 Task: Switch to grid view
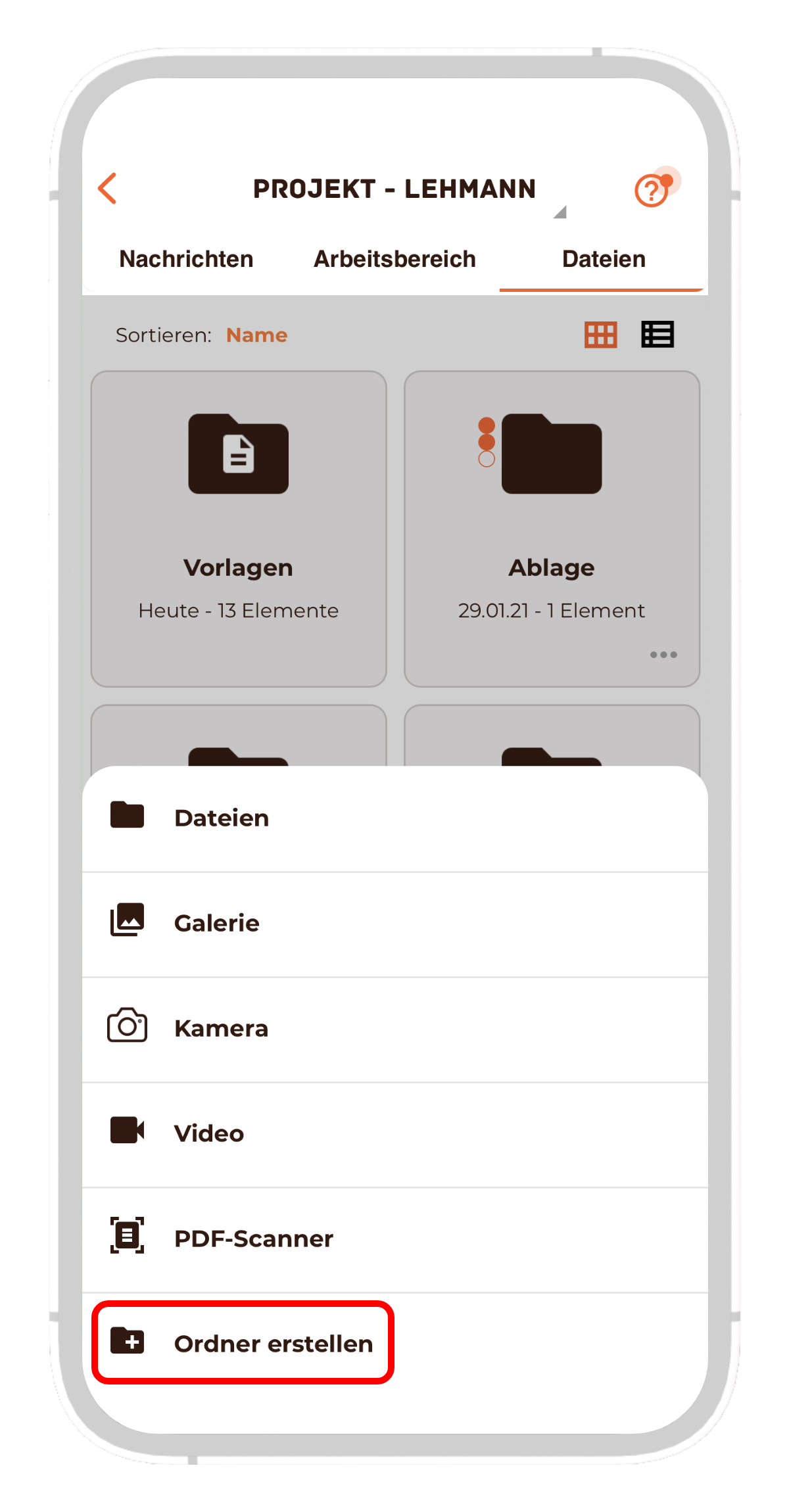(x=600, y=335)
